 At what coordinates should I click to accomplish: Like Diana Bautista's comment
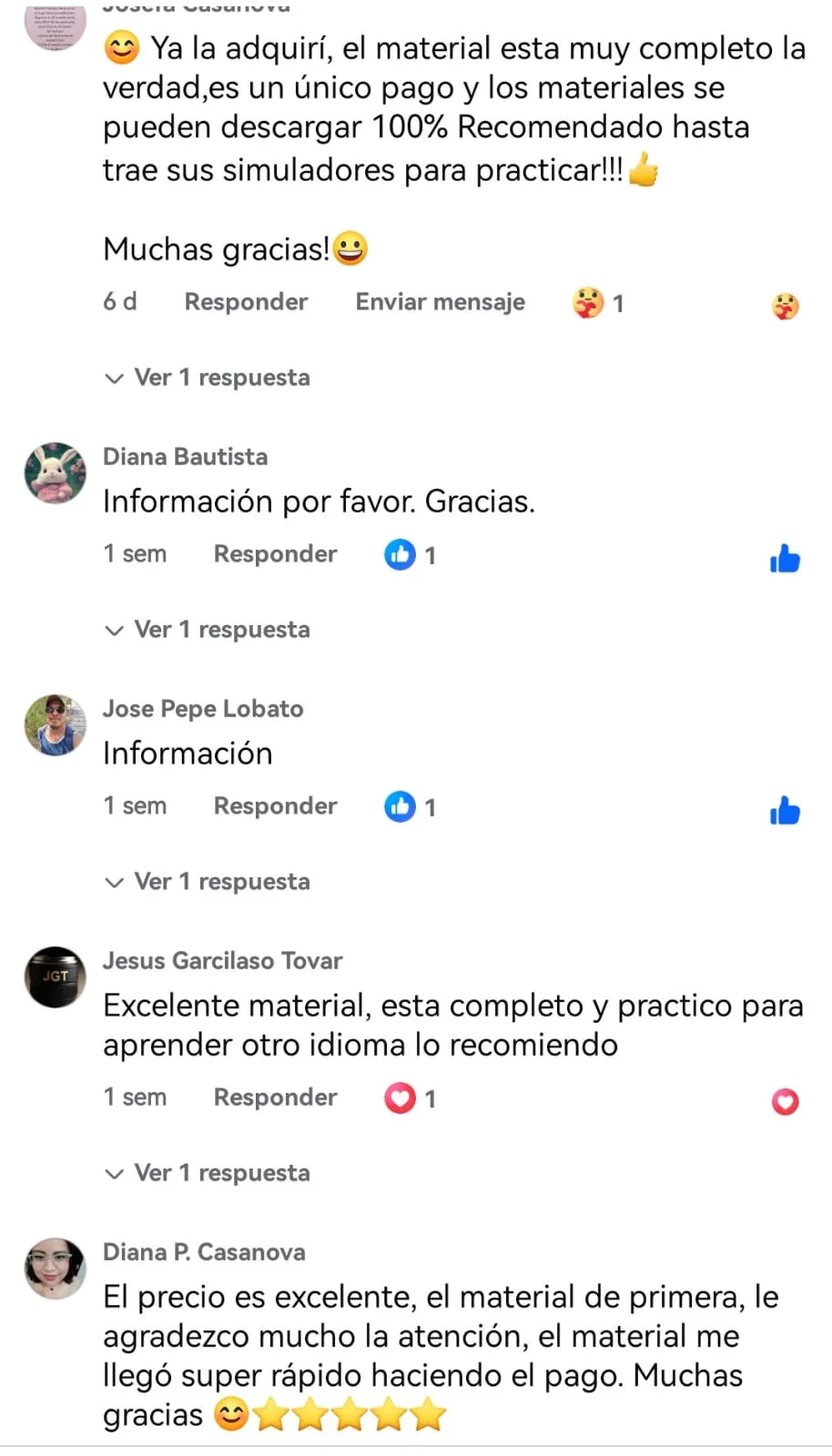tap(785, 559)
